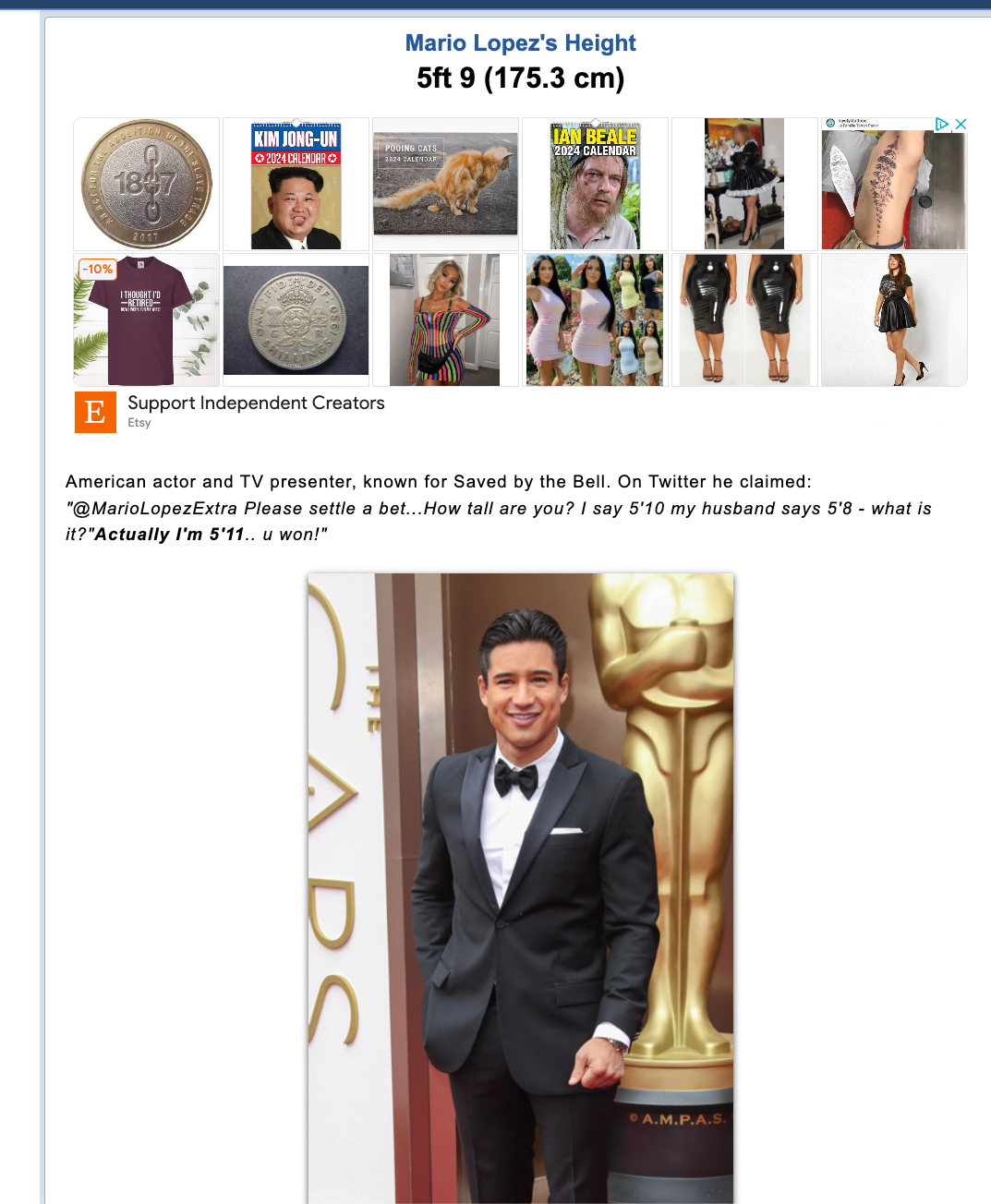This screenshot has width=991, height=1204.
Task: Close the ad with the X icon
Action: [x=961, y=124]
